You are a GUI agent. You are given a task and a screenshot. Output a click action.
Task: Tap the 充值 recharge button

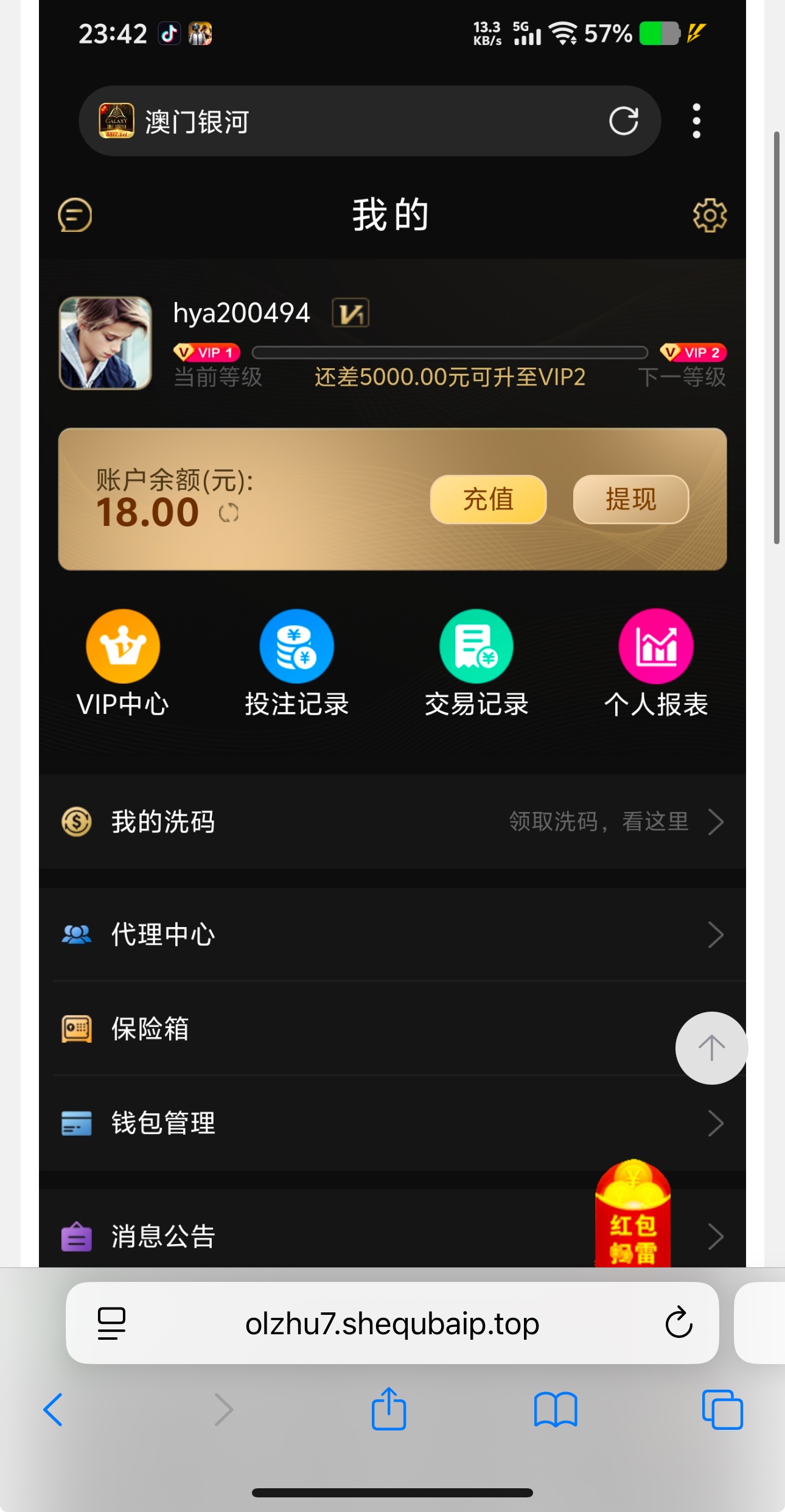click(488, 499)
